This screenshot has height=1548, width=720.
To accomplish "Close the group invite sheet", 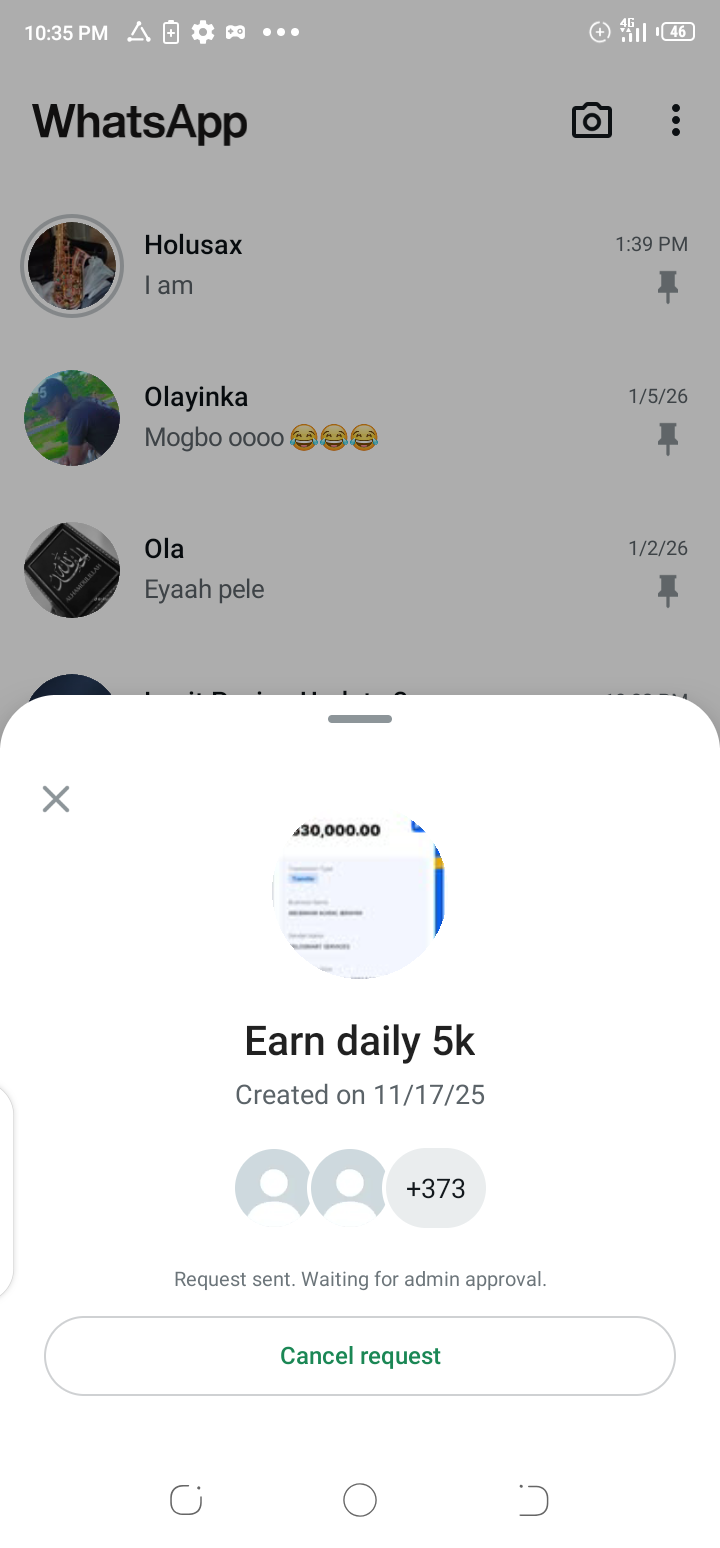I will click(x=56, y=799).
